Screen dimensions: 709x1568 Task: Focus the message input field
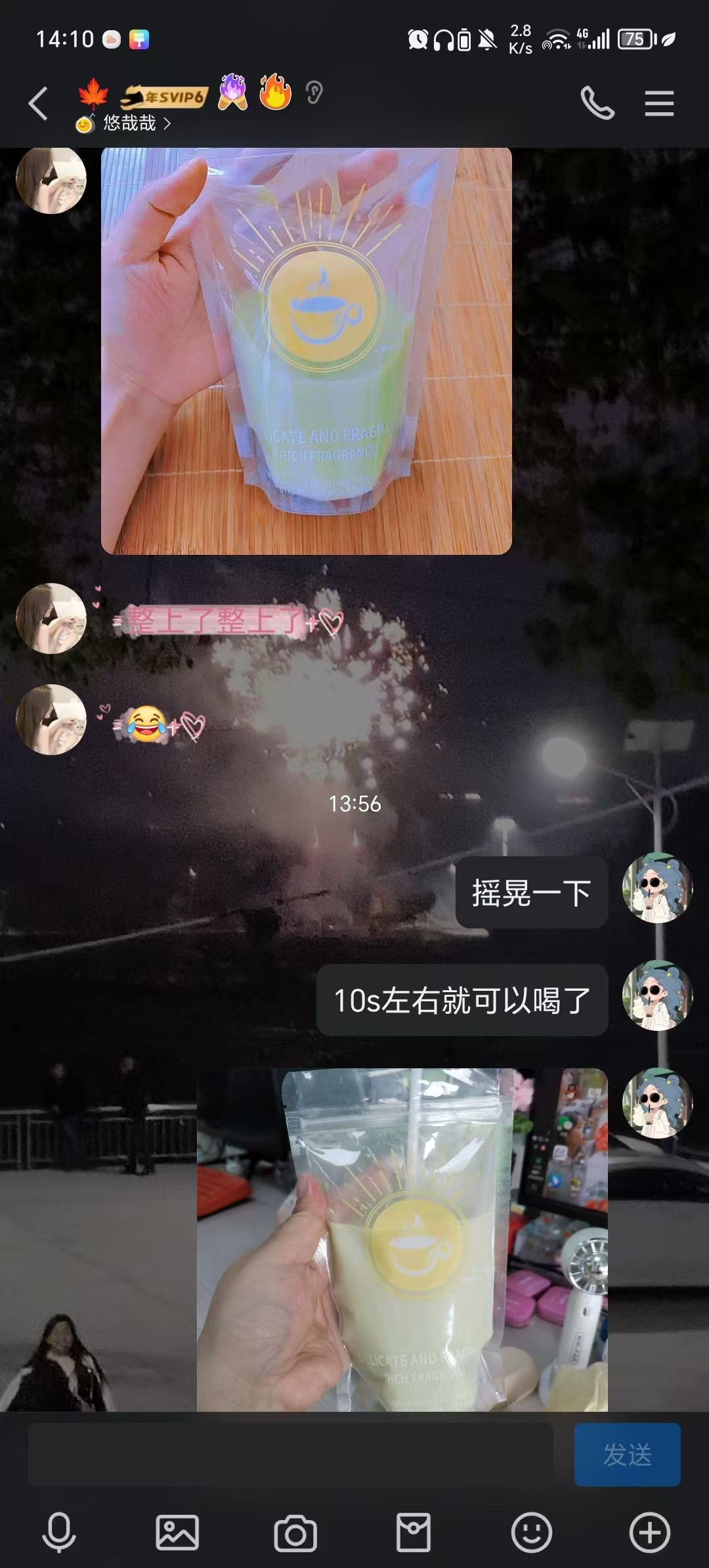click(x=290, y=1454)
